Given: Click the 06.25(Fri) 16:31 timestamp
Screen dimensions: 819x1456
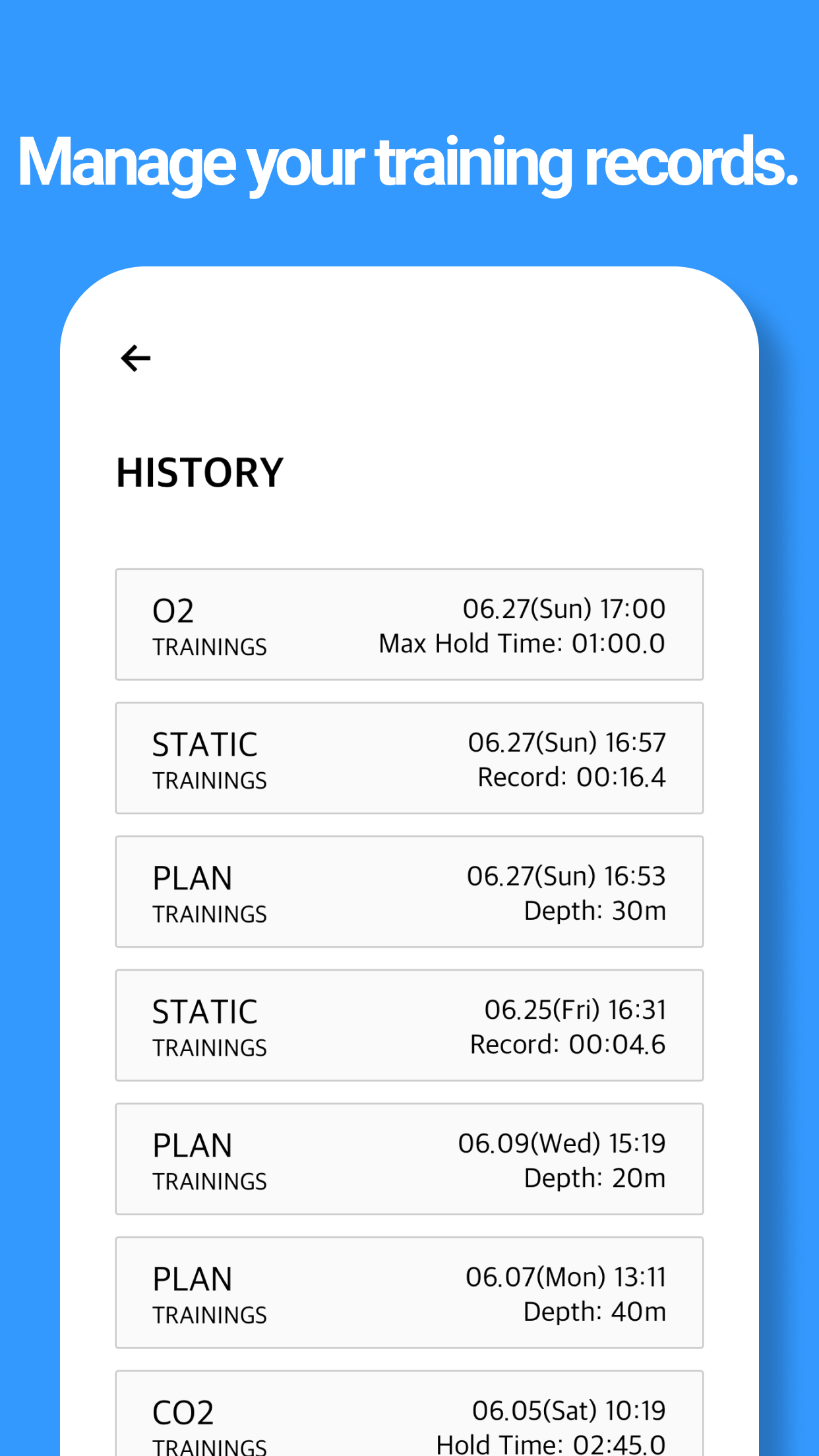Looking at the screenshot, I should 575,1009.
